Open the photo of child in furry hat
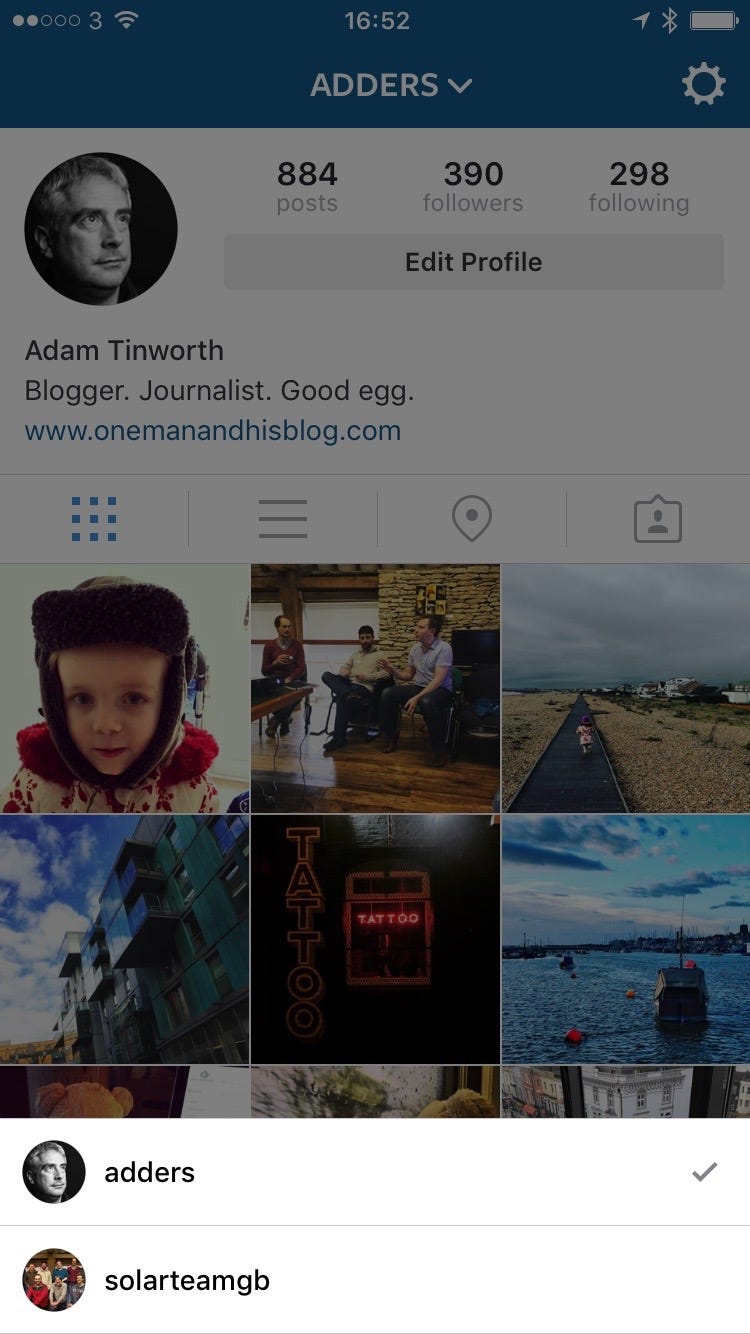 click(124, 688)
